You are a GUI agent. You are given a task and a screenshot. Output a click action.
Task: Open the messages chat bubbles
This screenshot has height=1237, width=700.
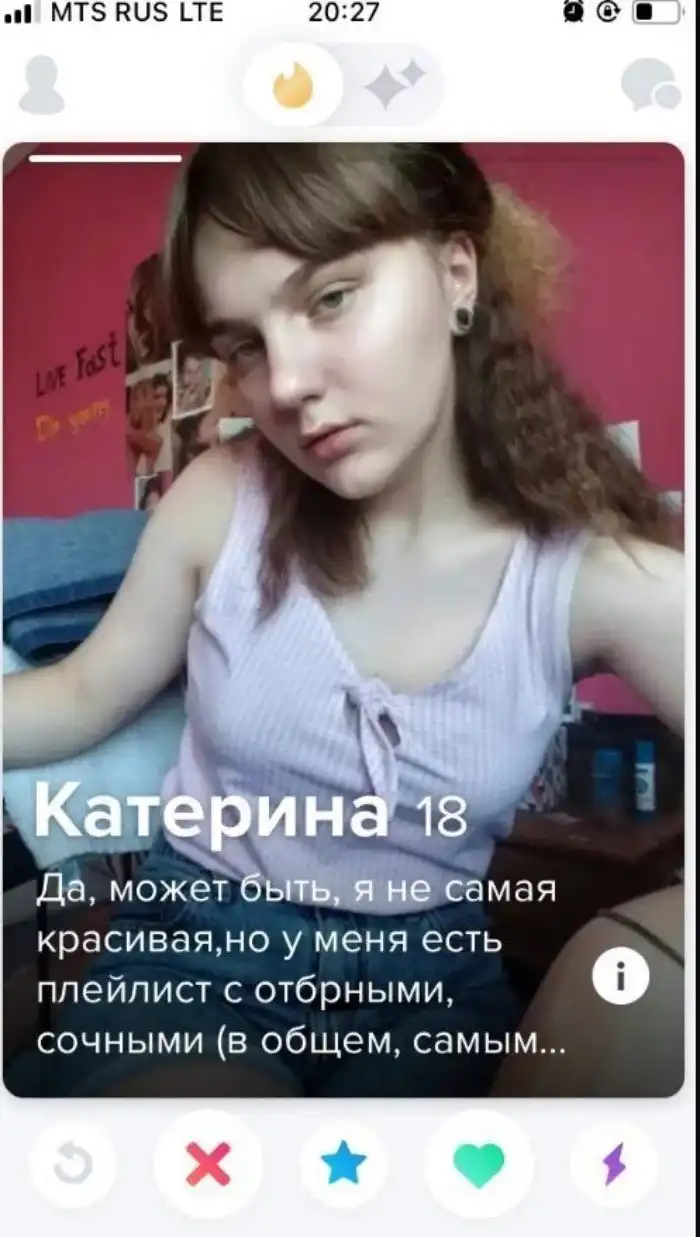[650, 85]
